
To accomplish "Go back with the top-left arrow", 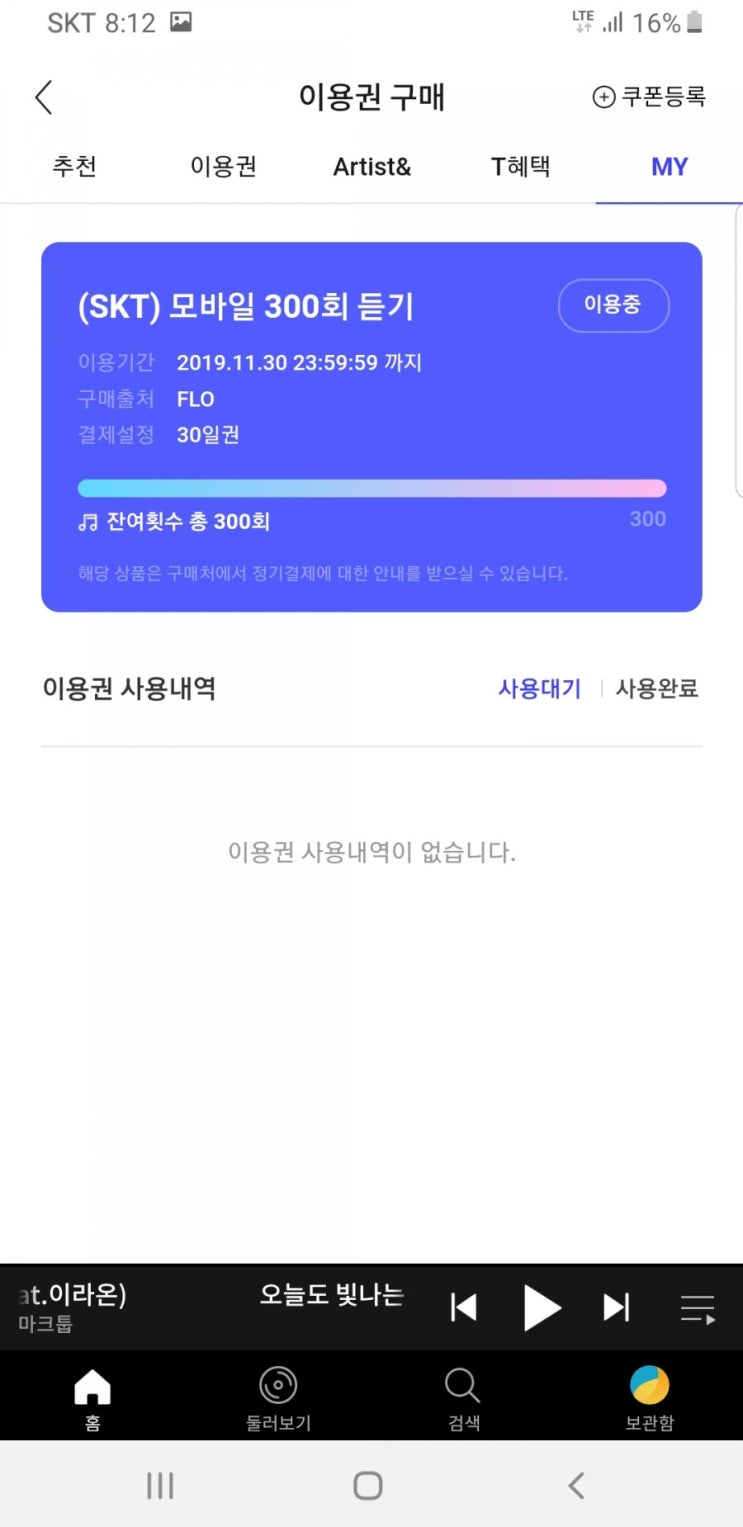I will (42, 97).
